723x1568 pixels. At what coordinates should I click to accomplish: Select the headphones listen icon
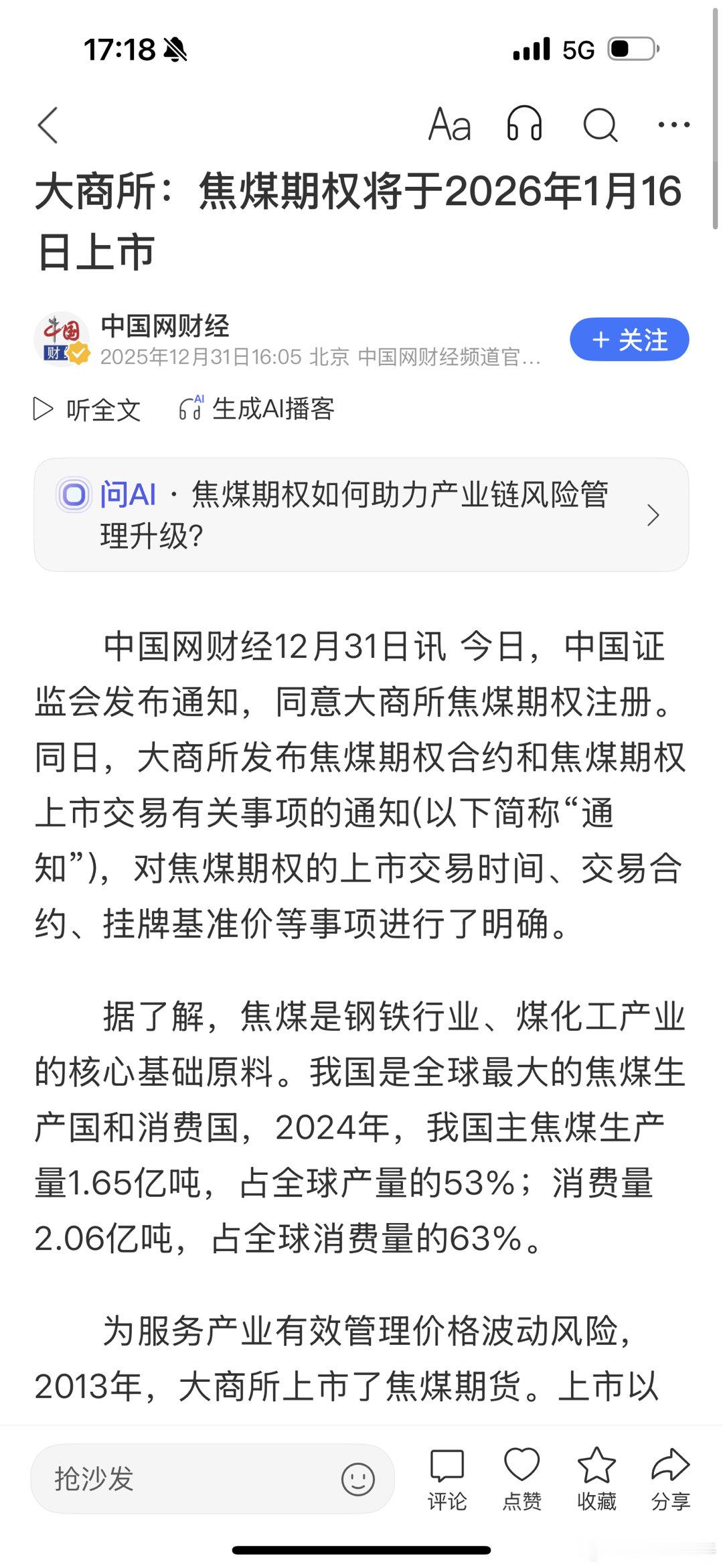(523, 125)
